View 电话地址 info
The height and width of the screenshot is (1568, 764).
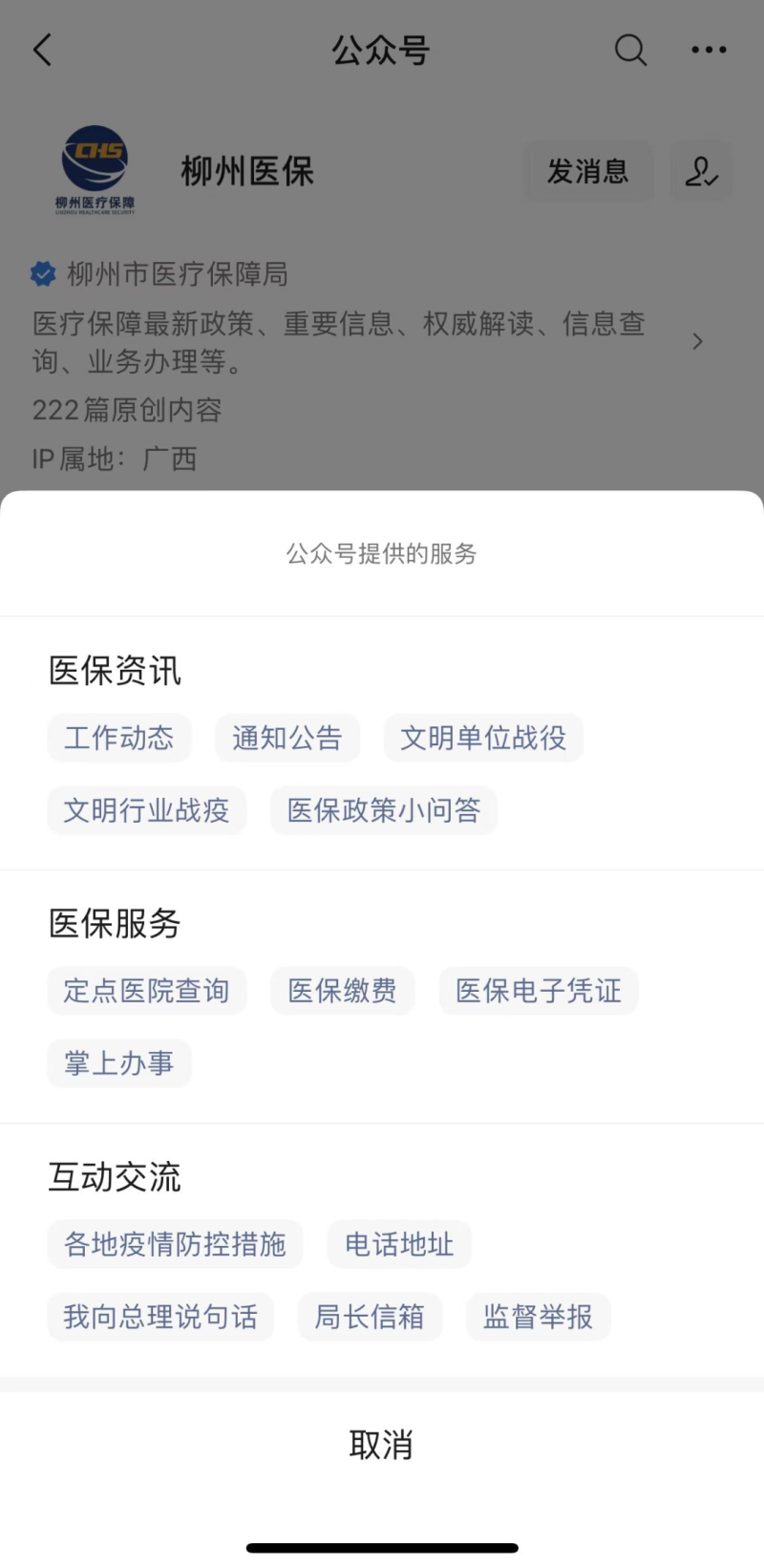(x=399, y=1244)
